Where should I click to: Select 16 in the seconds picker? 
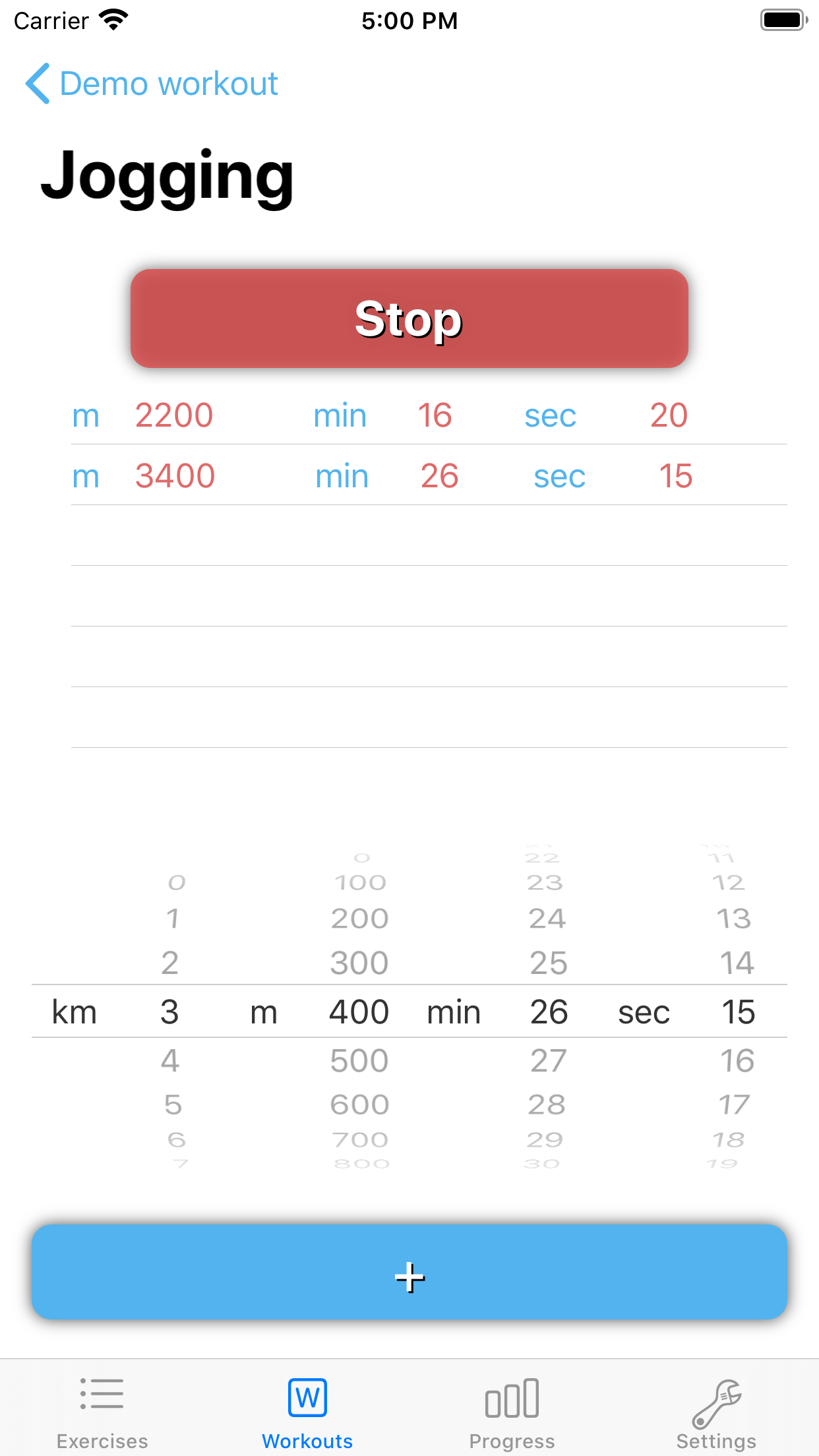737,1060
